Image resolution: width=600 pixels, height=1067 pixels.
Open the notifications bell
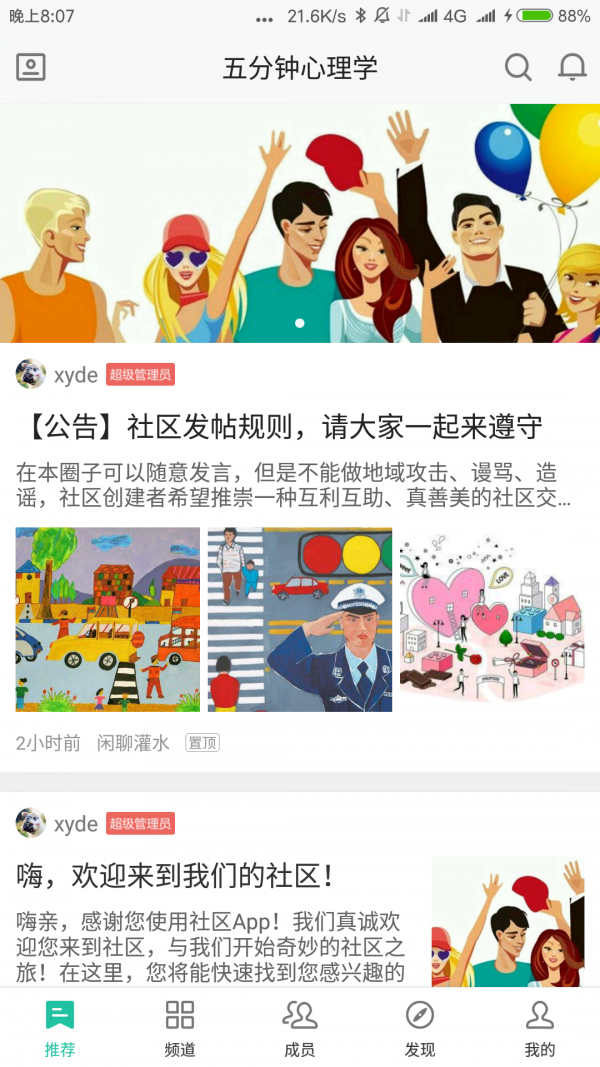click(x=572, y=68)
